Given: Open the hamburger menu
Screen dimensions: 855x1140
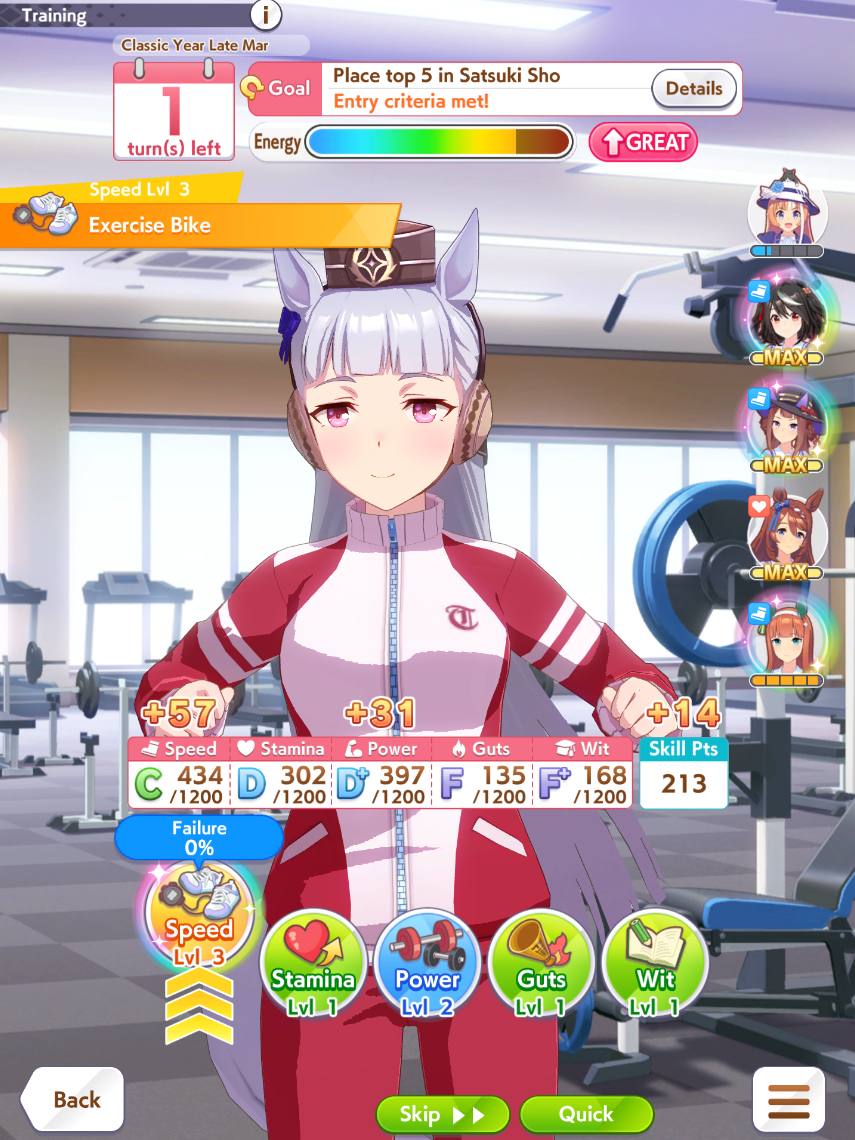Looking at the screenshot, I should (x=788, y=1100).
